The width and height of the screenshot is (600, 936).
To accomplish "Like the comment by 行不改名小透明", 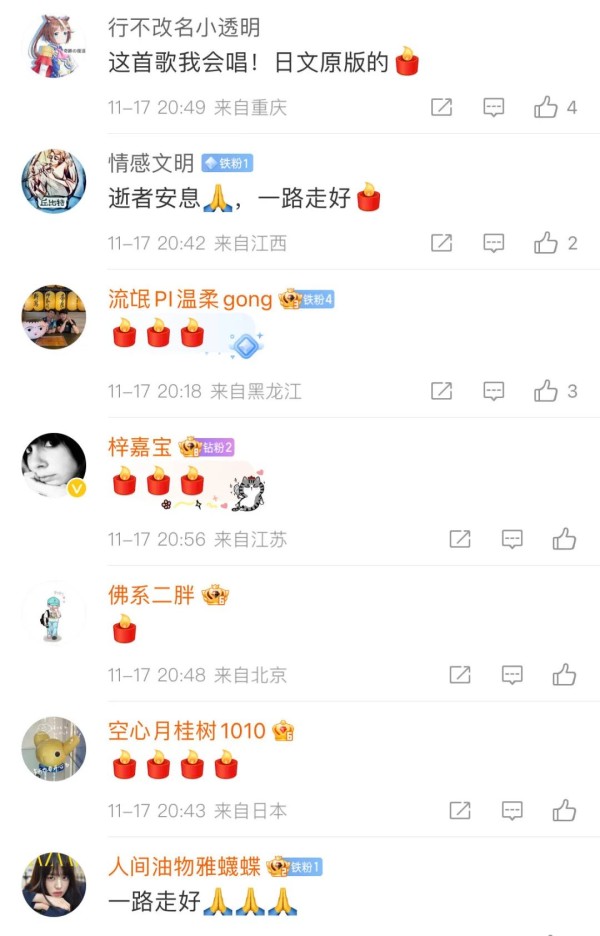I will [546, 108].
